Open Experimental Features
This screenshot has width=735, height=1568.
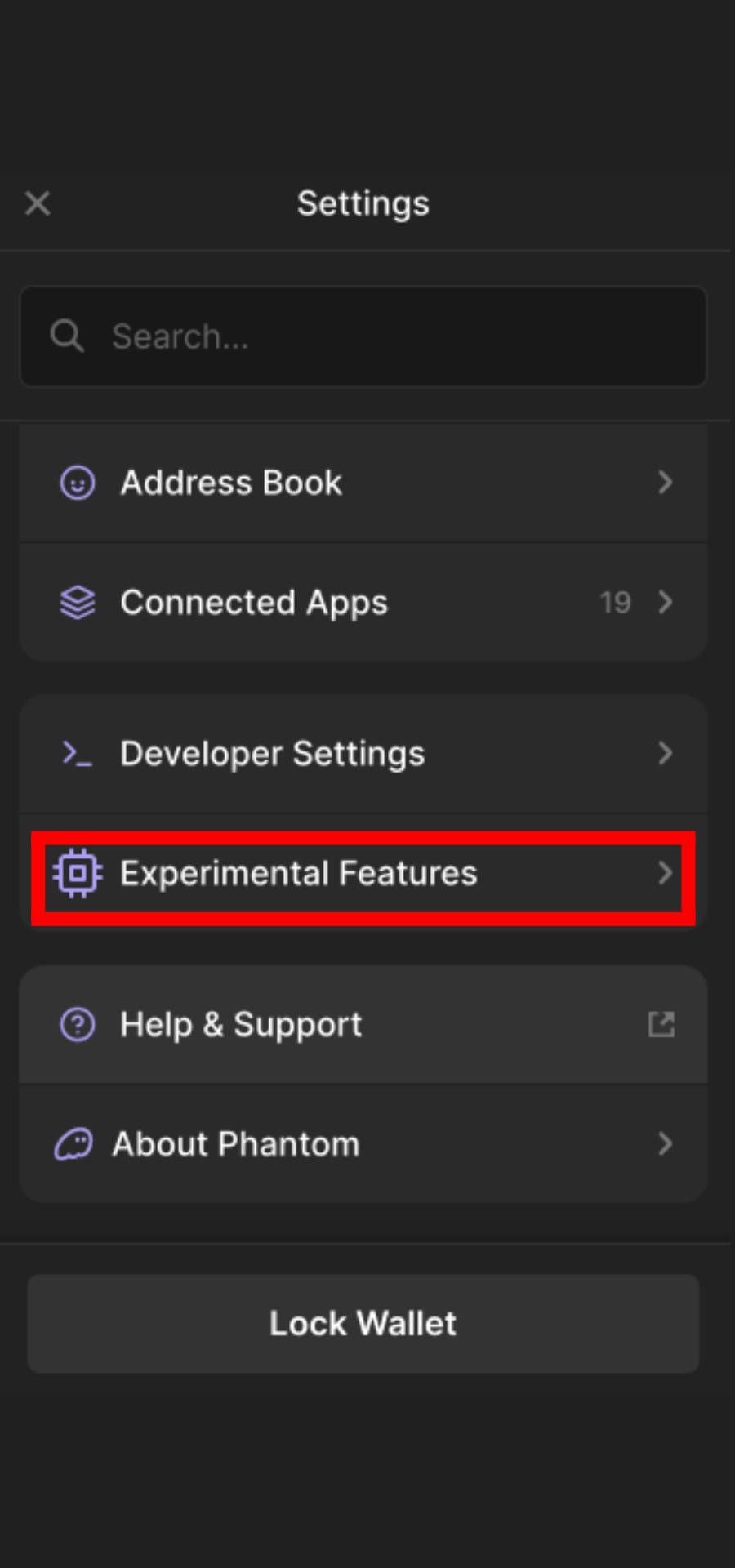point(363,874)
